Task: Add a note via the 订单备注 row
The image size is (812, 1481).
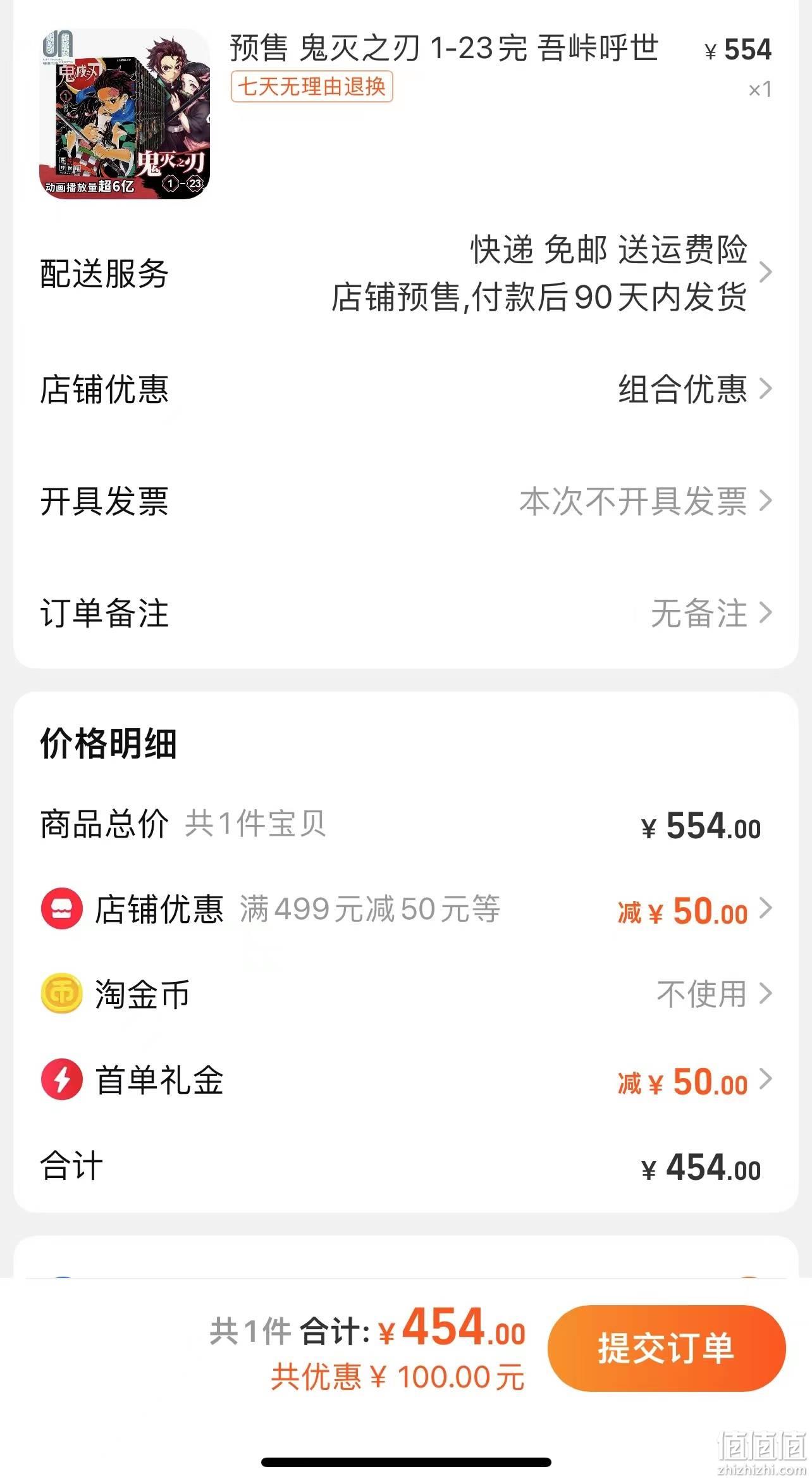Action: click(406, 613)
